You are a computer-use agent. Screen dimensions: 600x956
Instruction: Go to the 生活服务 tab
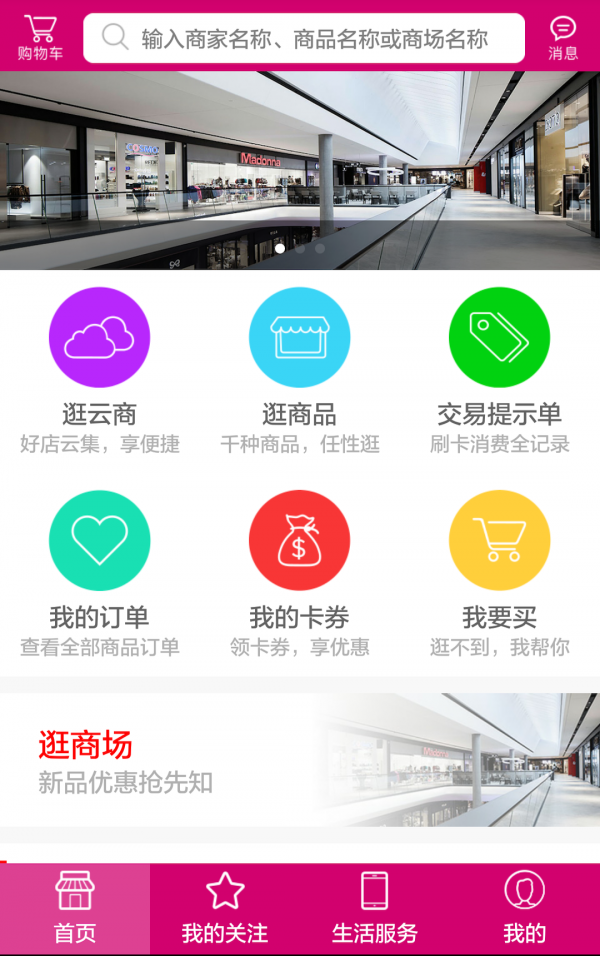(x=375, y=909)
